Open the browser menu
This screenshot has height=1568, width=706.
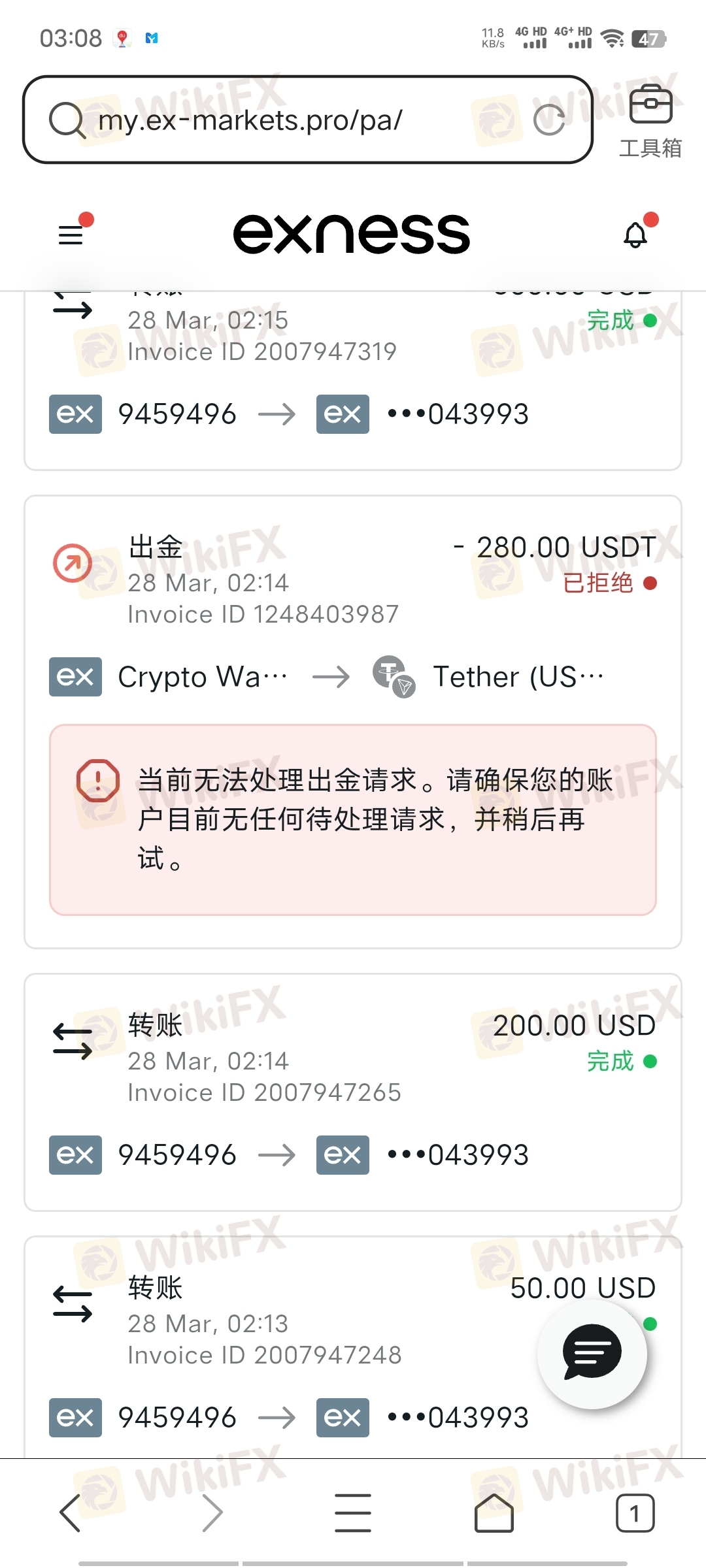point(353,1512)
